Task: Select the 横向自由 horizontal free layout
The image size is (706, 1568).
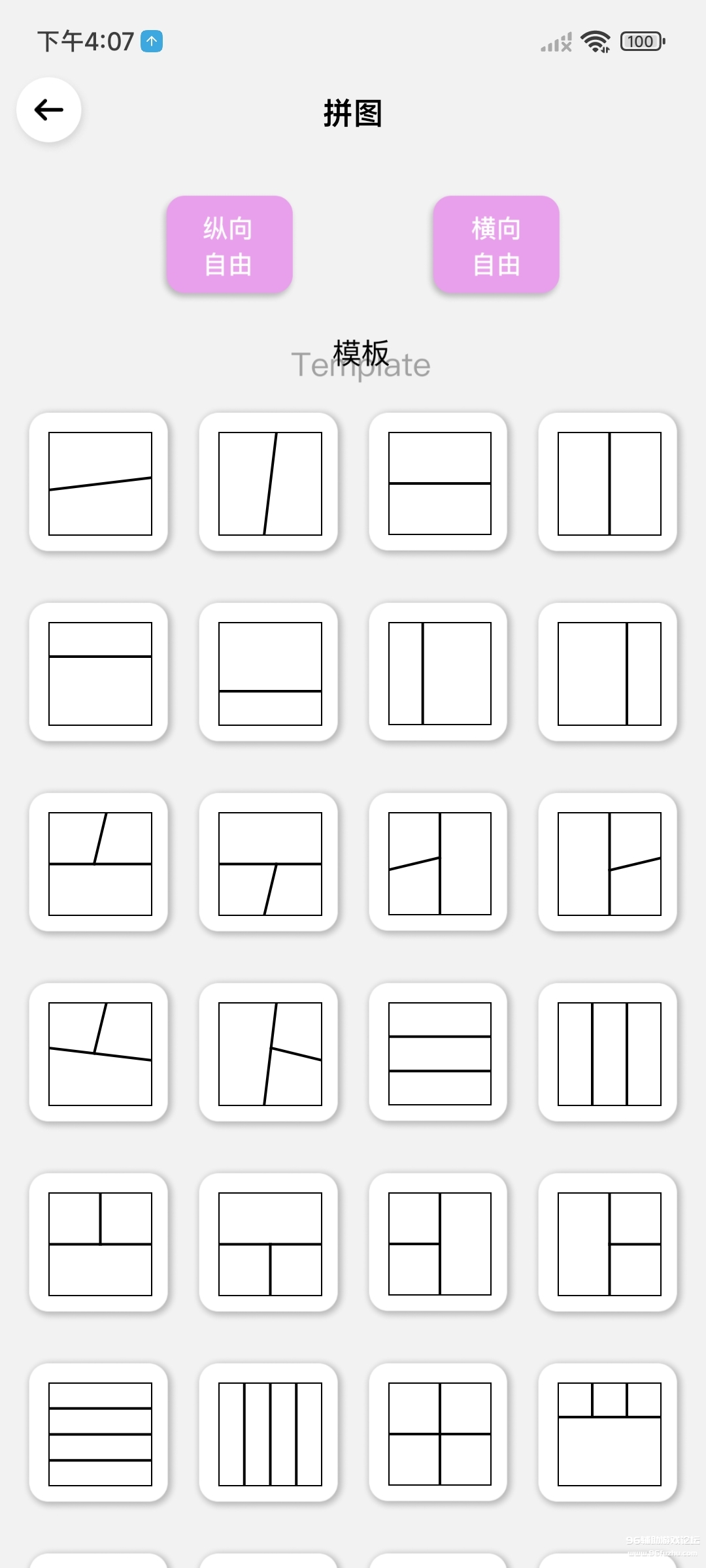Action: pyautogui.click(x=496, y=245)
